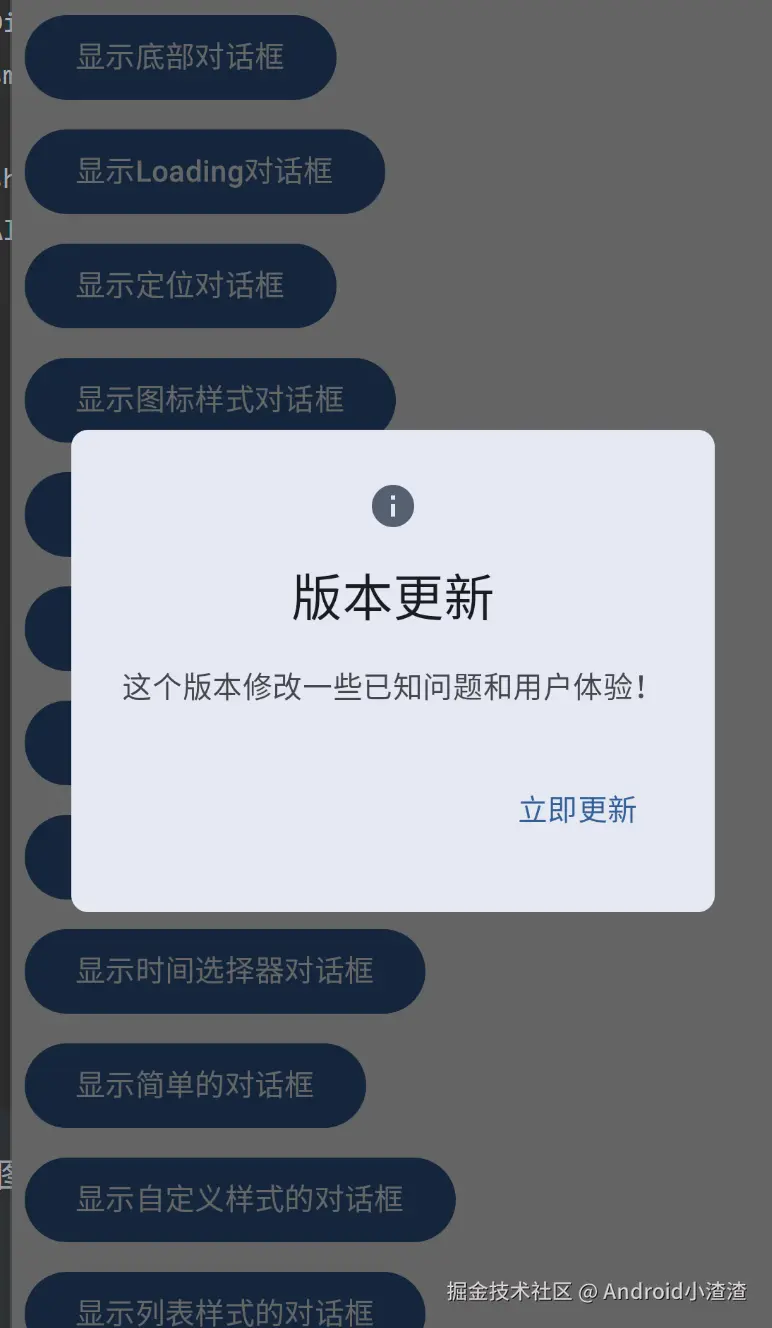This screenshot has width=772, height=1328.
Task: Click 显示图标样式对话框 button
Action: click(210, 400)
